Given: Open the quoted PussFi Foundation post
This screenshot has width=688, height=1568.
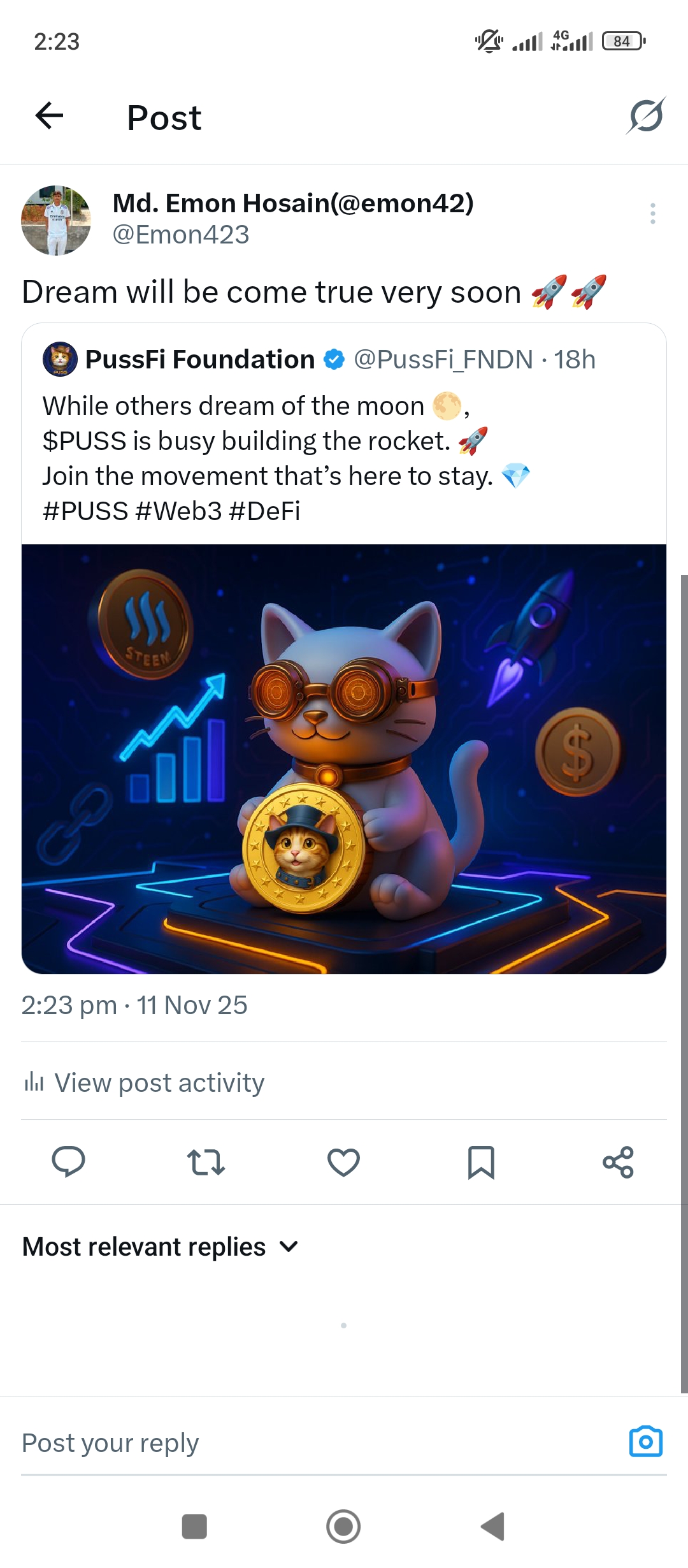Looking at the screenshot, I should (344, 440).
